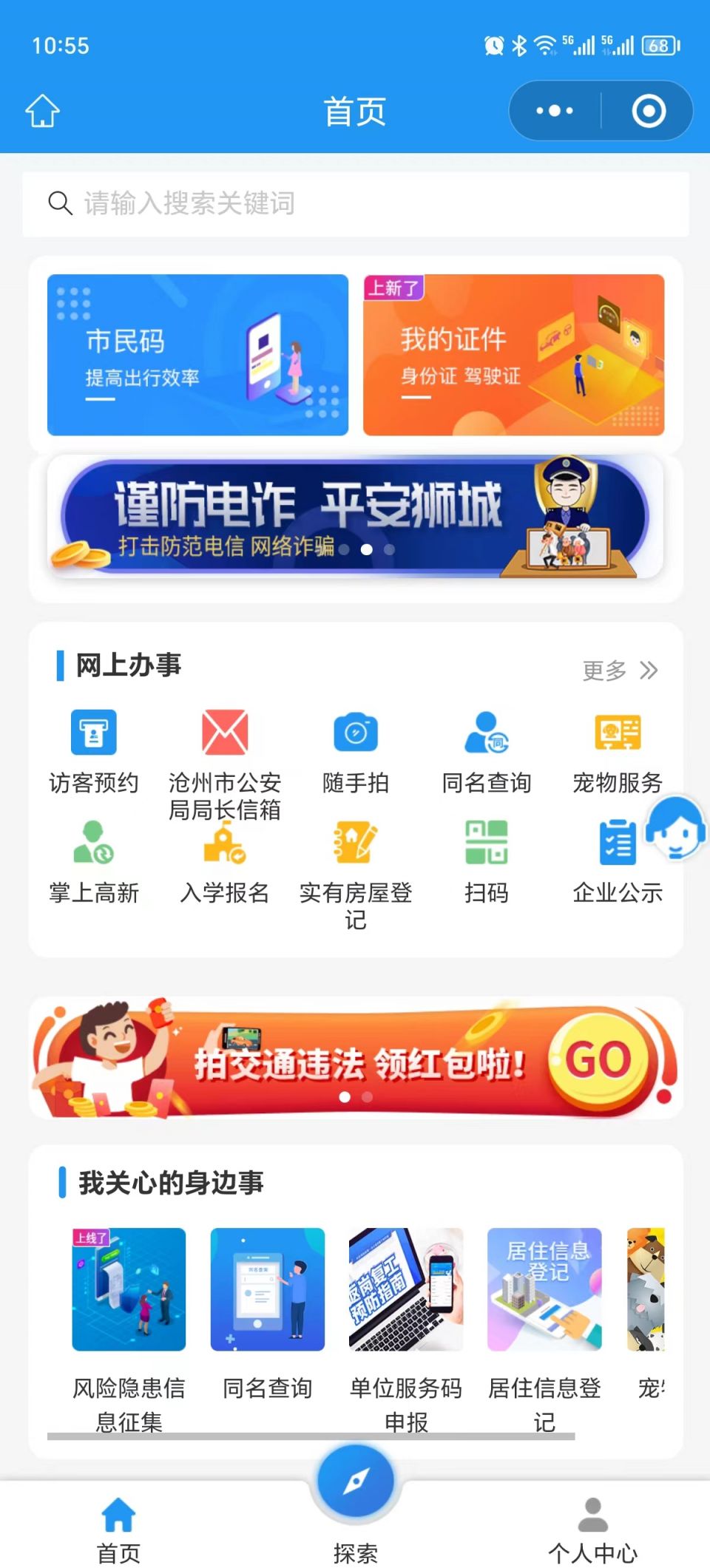Close the mini program with the circle button
This screenshot has width=710, height=1568.
(x=648, y=111)
